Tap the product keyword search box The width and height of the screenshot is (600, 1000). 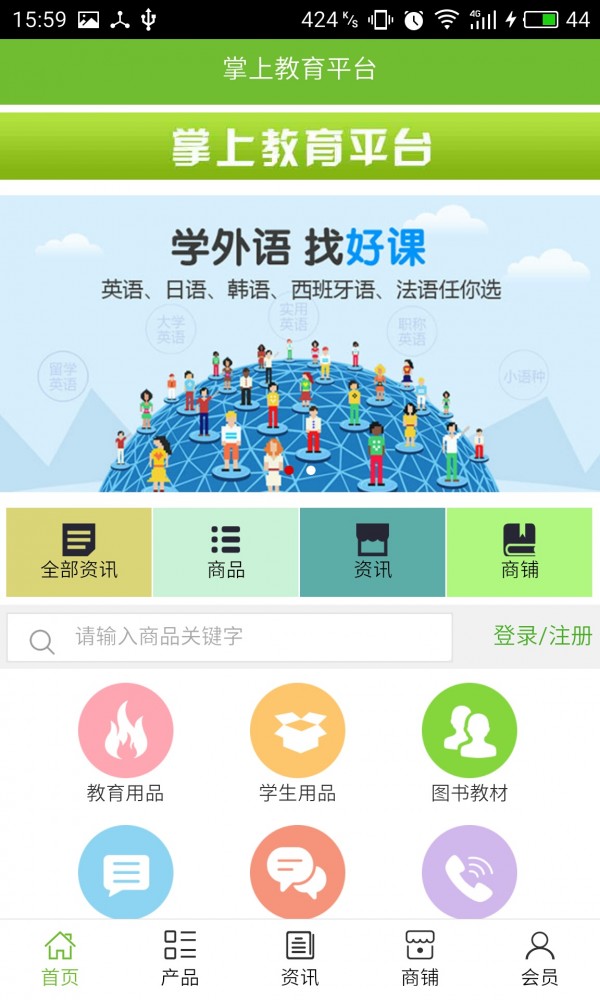240,637
